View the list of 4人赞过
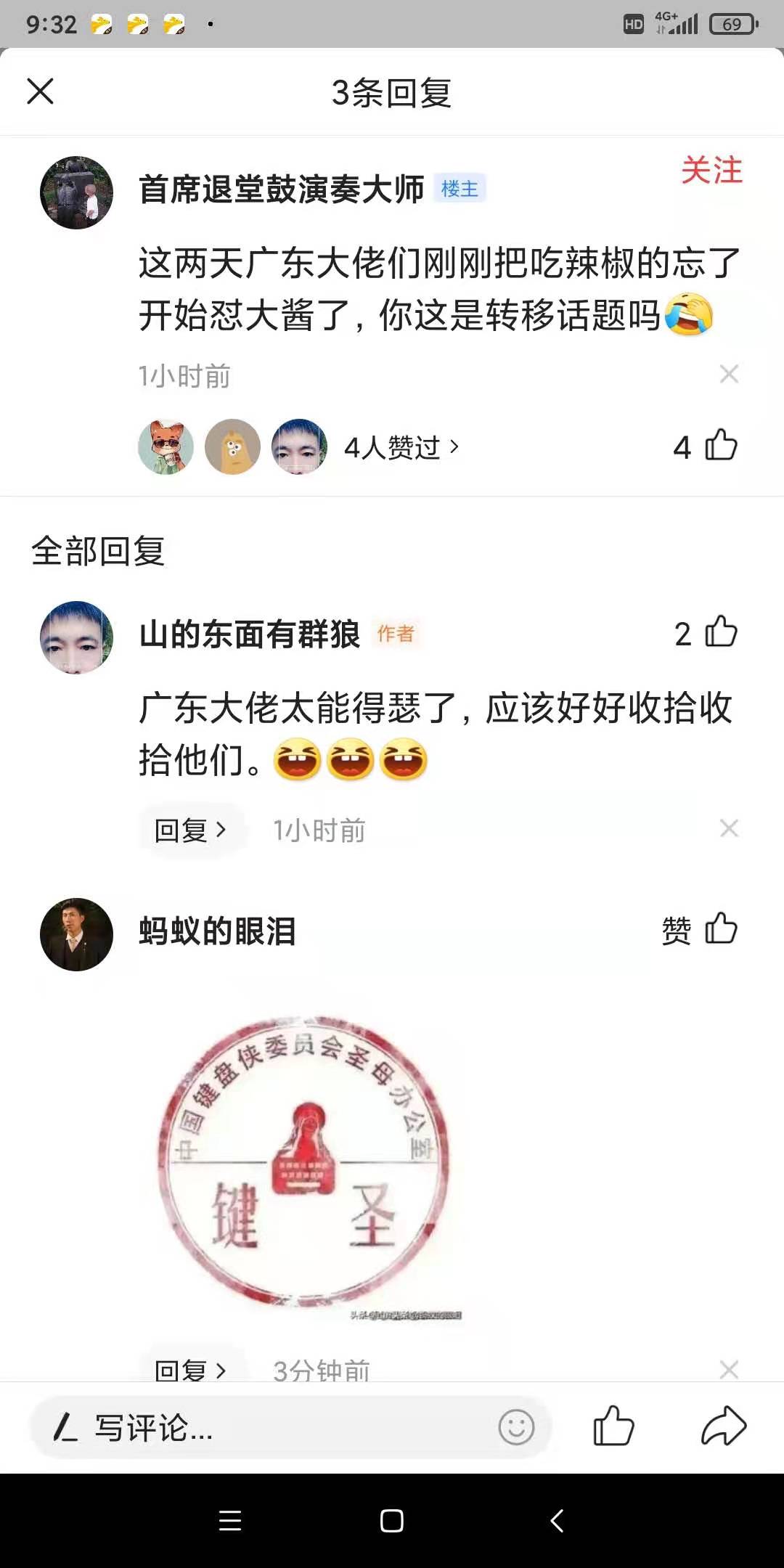 [x=401, y=447]
